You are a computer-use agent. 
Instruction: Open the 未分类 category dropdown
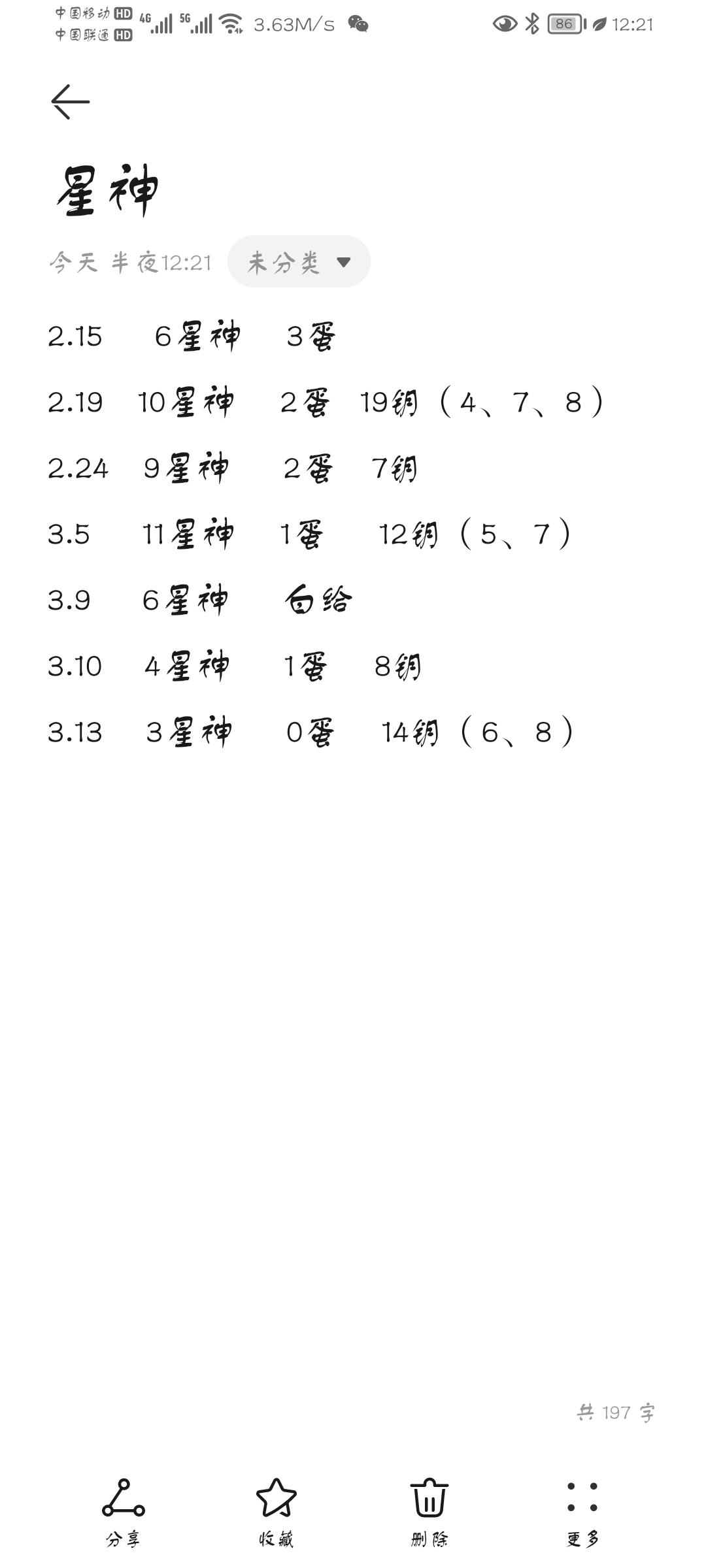(x=299, y=262)
